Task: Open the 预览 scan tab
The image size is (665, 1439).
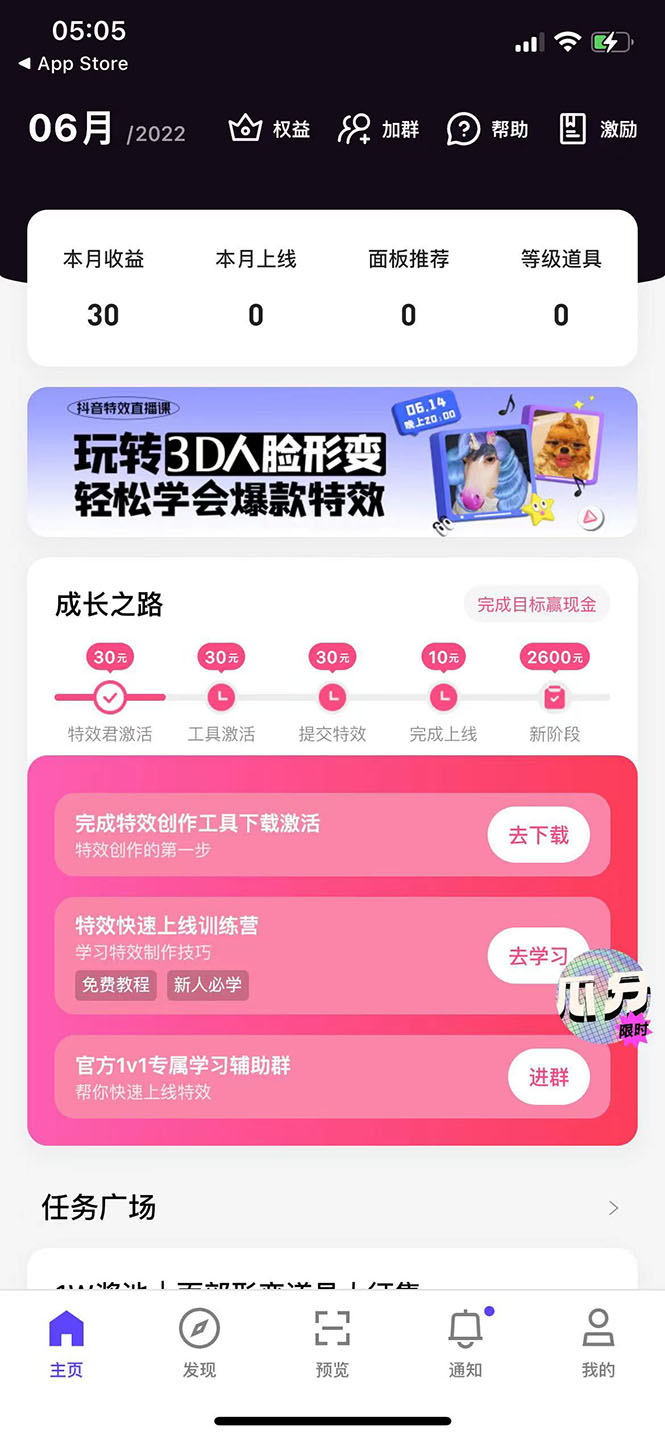Action: (332, 1344)
